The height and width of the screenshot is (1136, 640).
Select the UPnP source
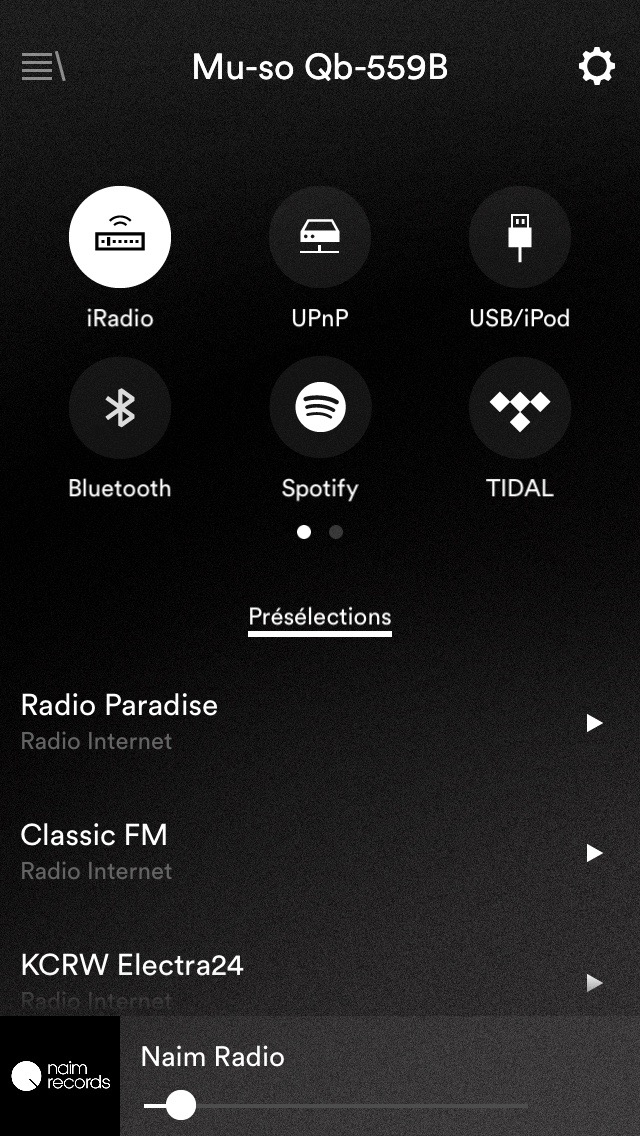[x=320, y=237]
